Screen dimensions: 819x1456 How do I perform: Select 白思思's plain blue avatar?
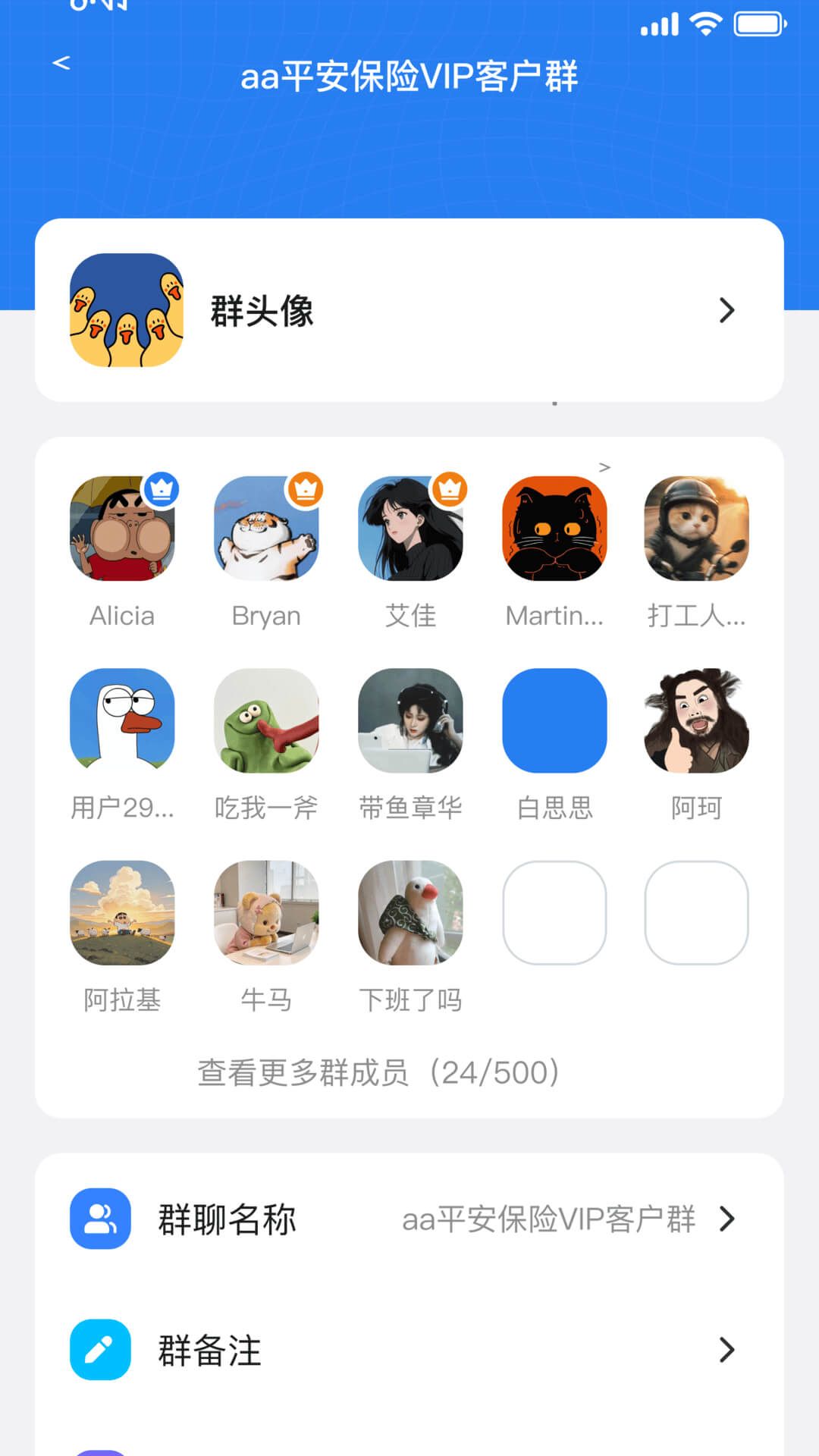coord(554,720)
